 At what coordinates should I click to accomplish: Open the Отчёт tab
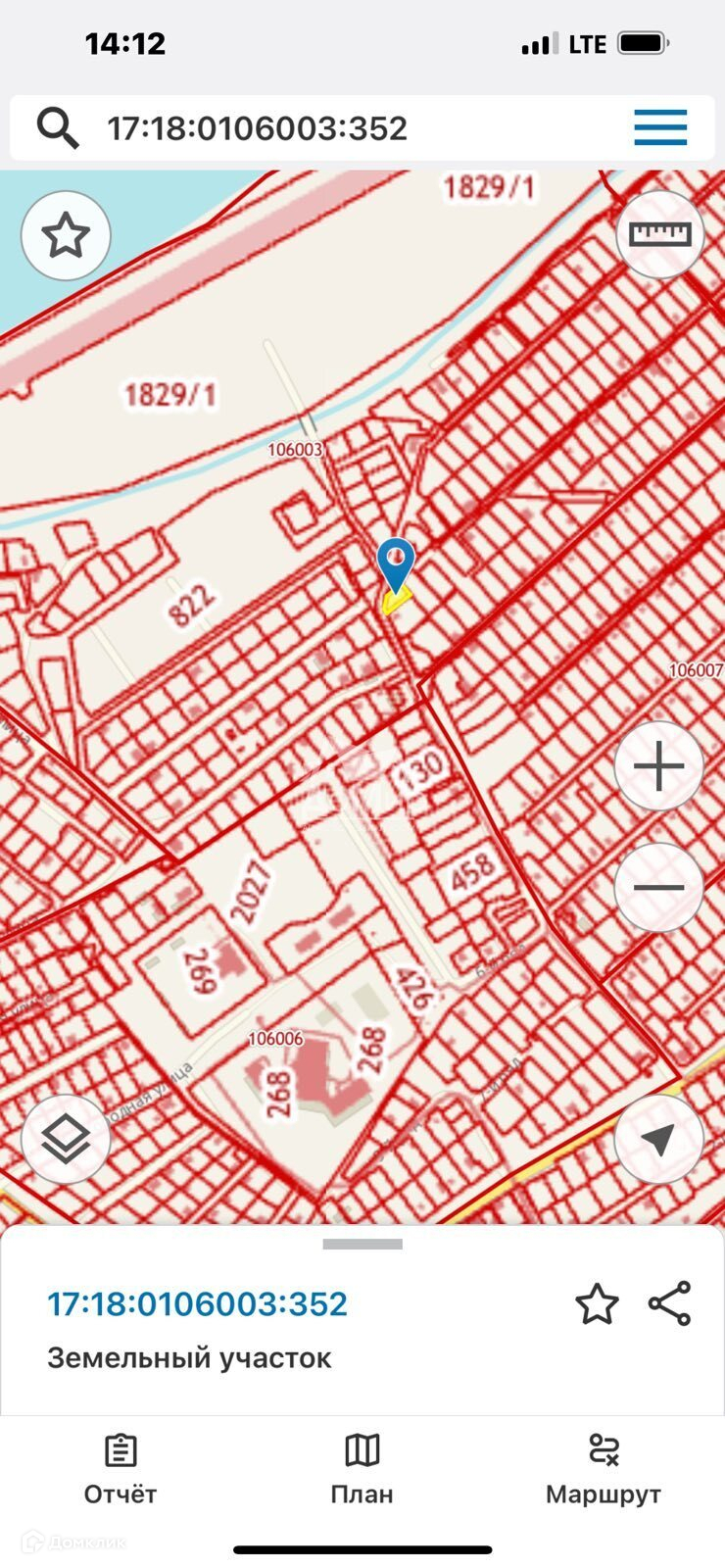point(121,1469)
